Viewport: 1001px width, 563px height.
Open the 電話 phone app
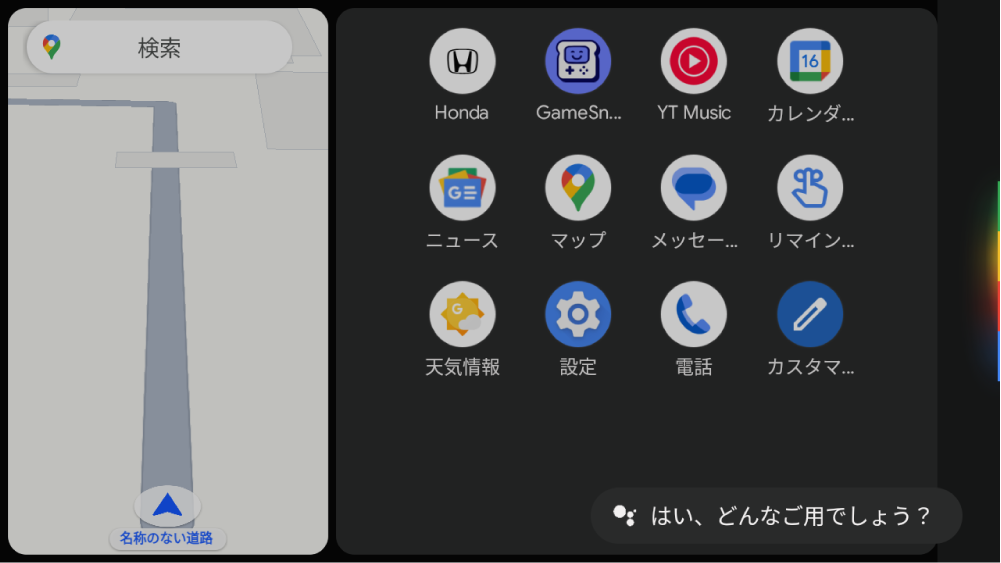(694, 315)
